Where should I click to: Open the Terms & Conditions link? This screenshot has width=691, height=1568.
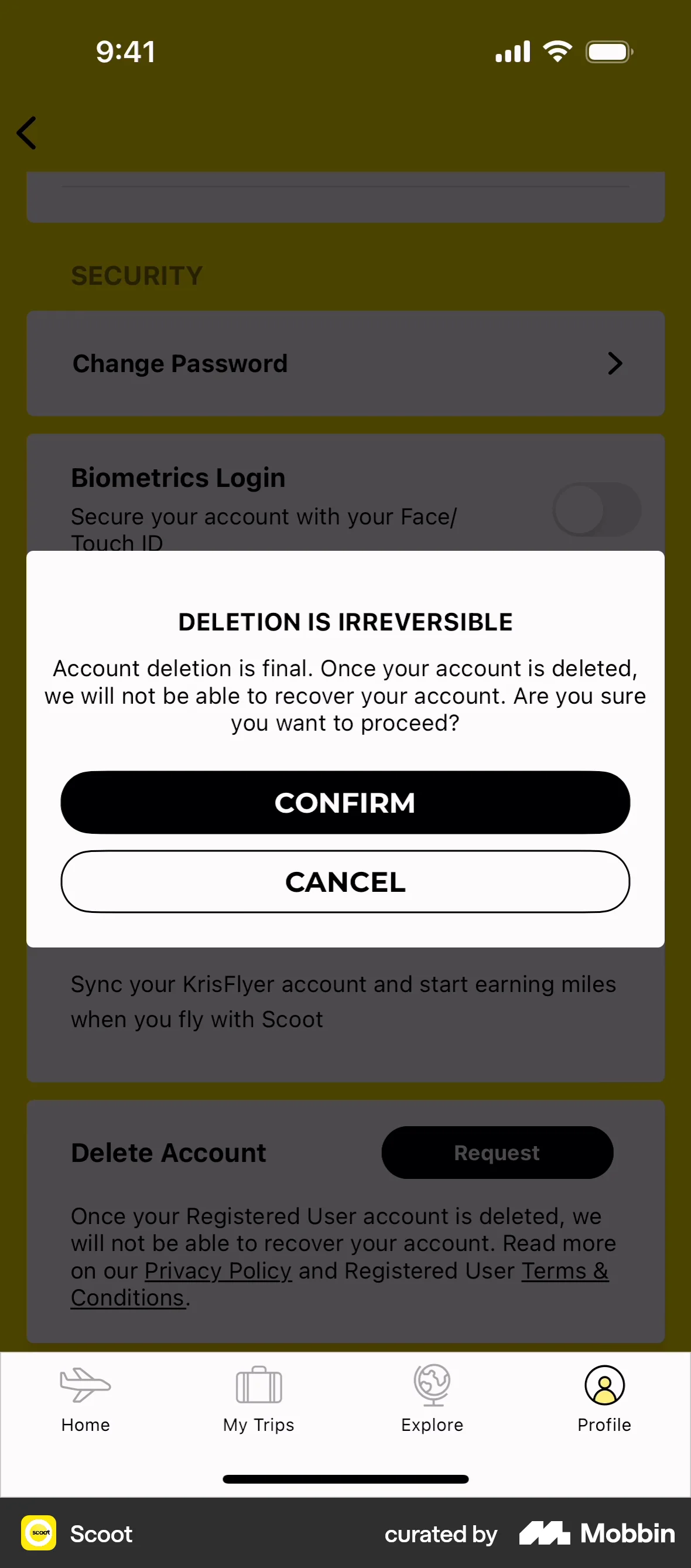(565, 1271)
